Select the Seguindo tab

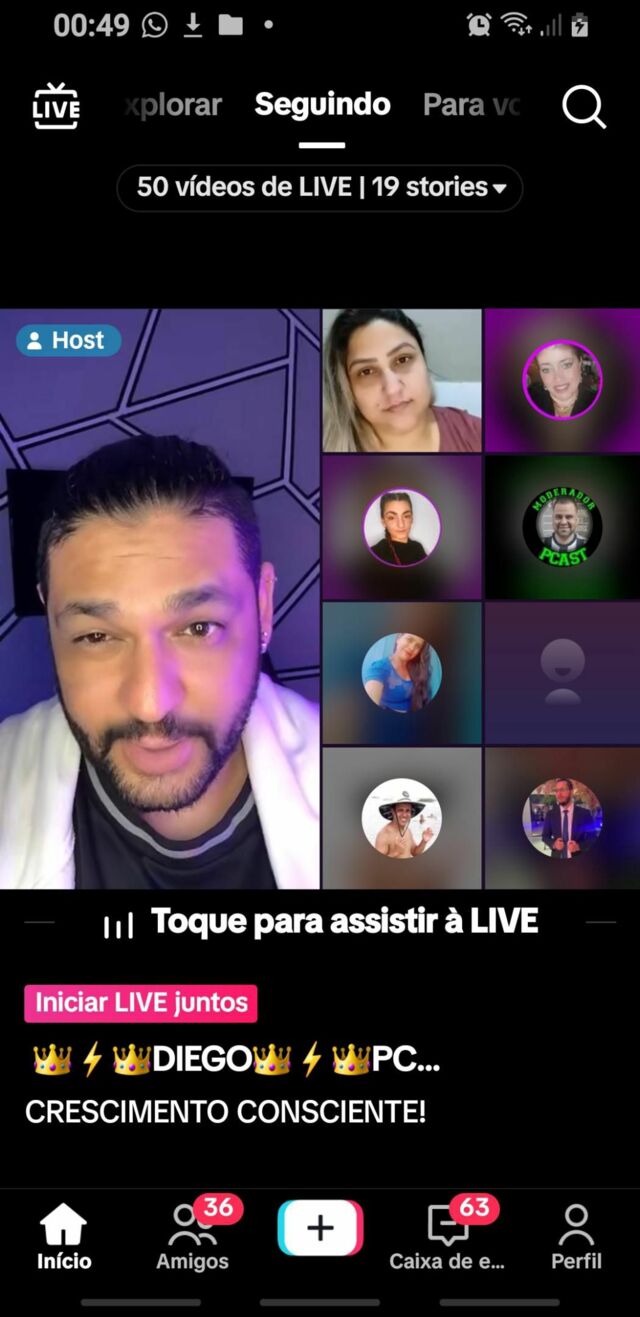coord(322,104)
